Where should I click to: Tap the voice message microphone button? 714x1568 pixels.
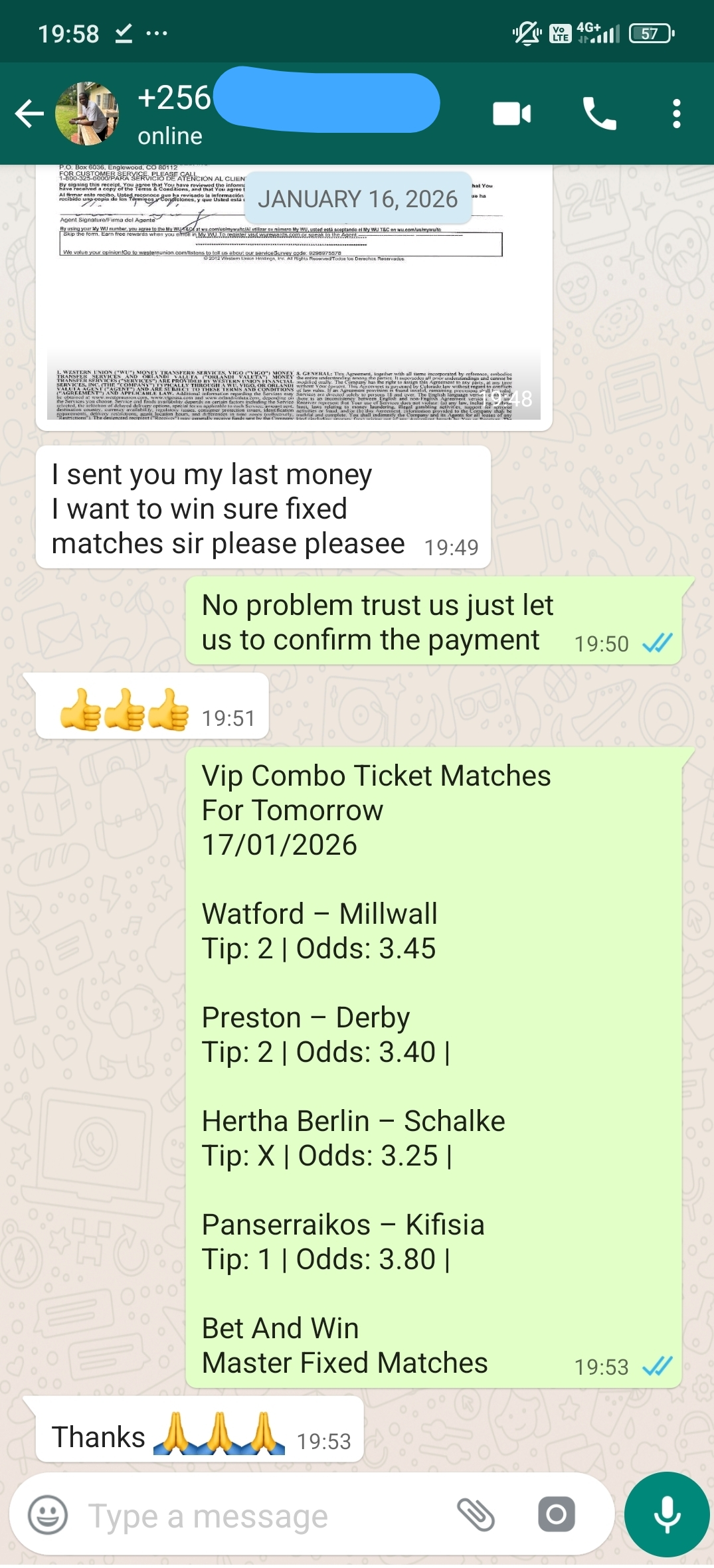pos(667,1514)
